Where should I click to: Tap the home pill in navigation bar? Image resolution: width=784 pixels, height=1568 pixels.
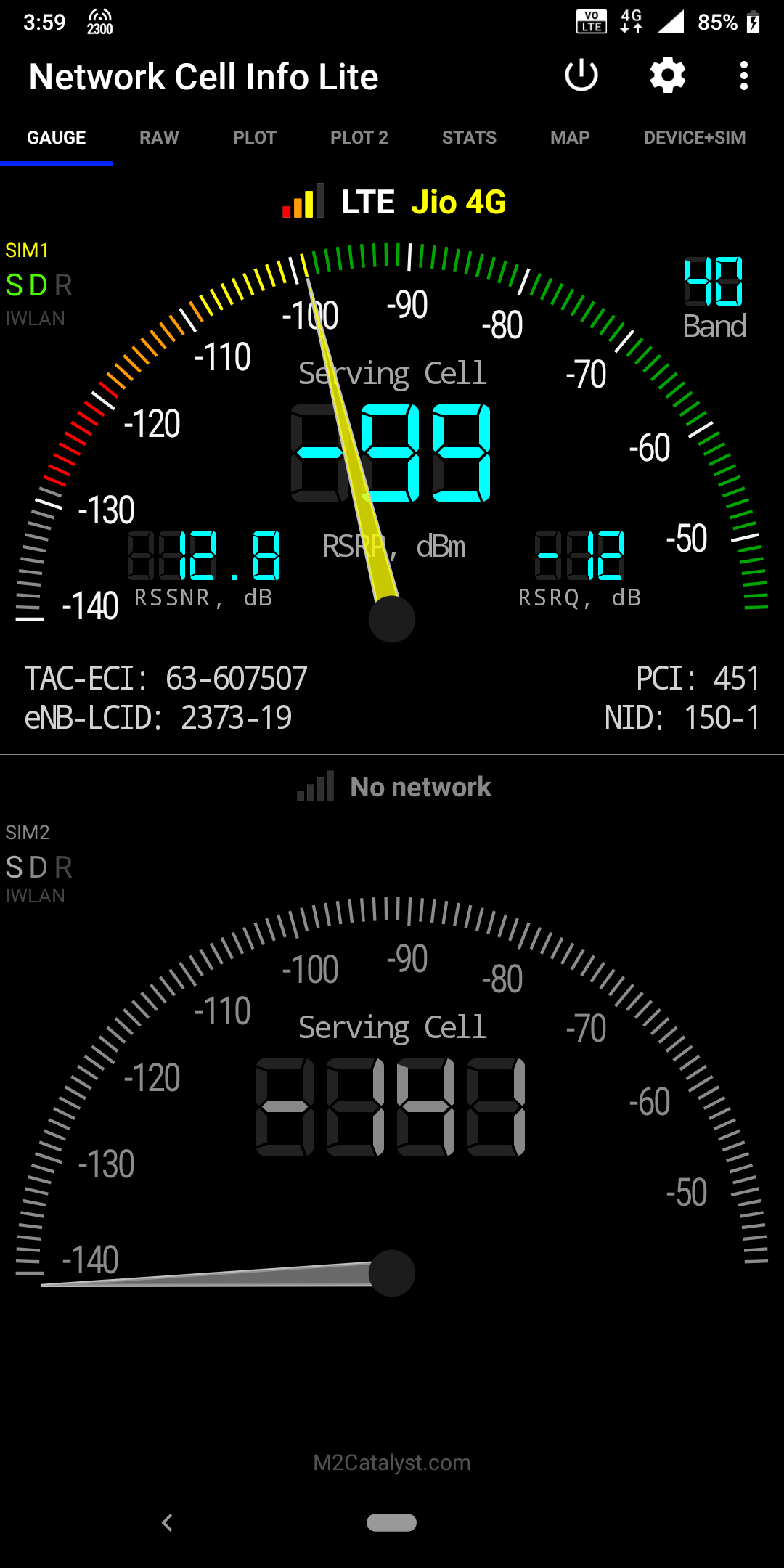392,1522
